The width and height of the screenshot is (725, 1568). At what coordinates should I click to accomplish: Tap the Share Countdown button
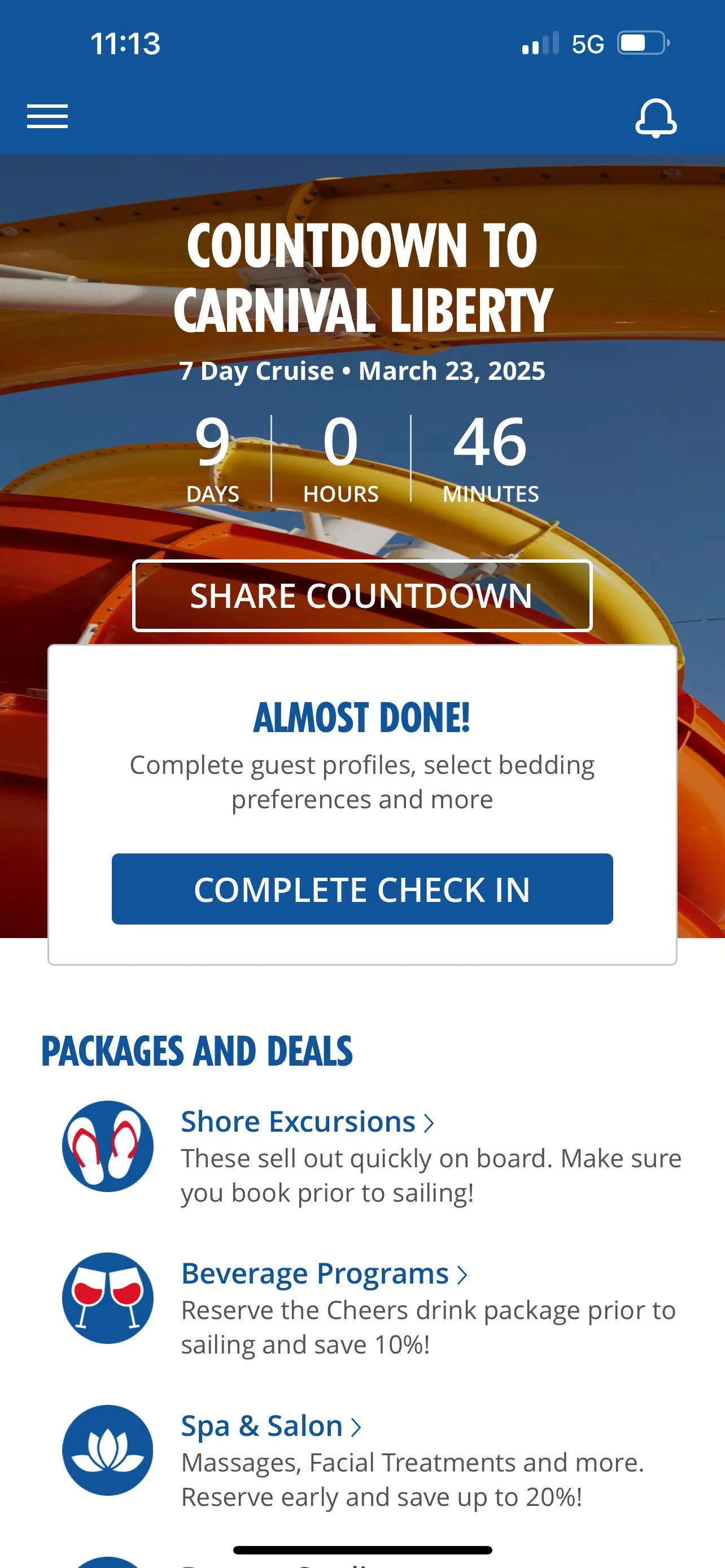click(x=362, y=595)
